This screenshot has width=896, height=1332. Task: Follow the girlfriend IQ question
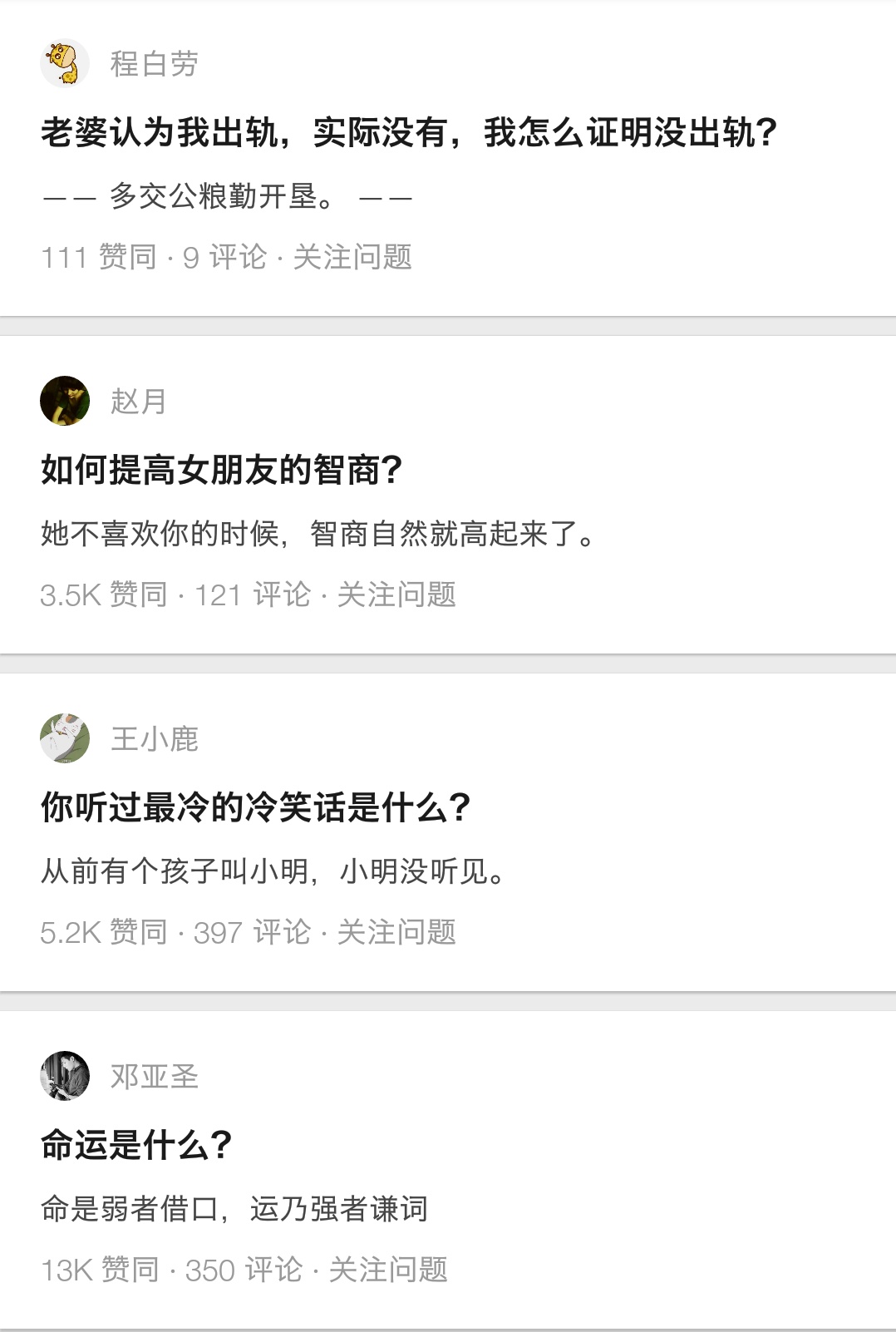(x=395, y=594)
